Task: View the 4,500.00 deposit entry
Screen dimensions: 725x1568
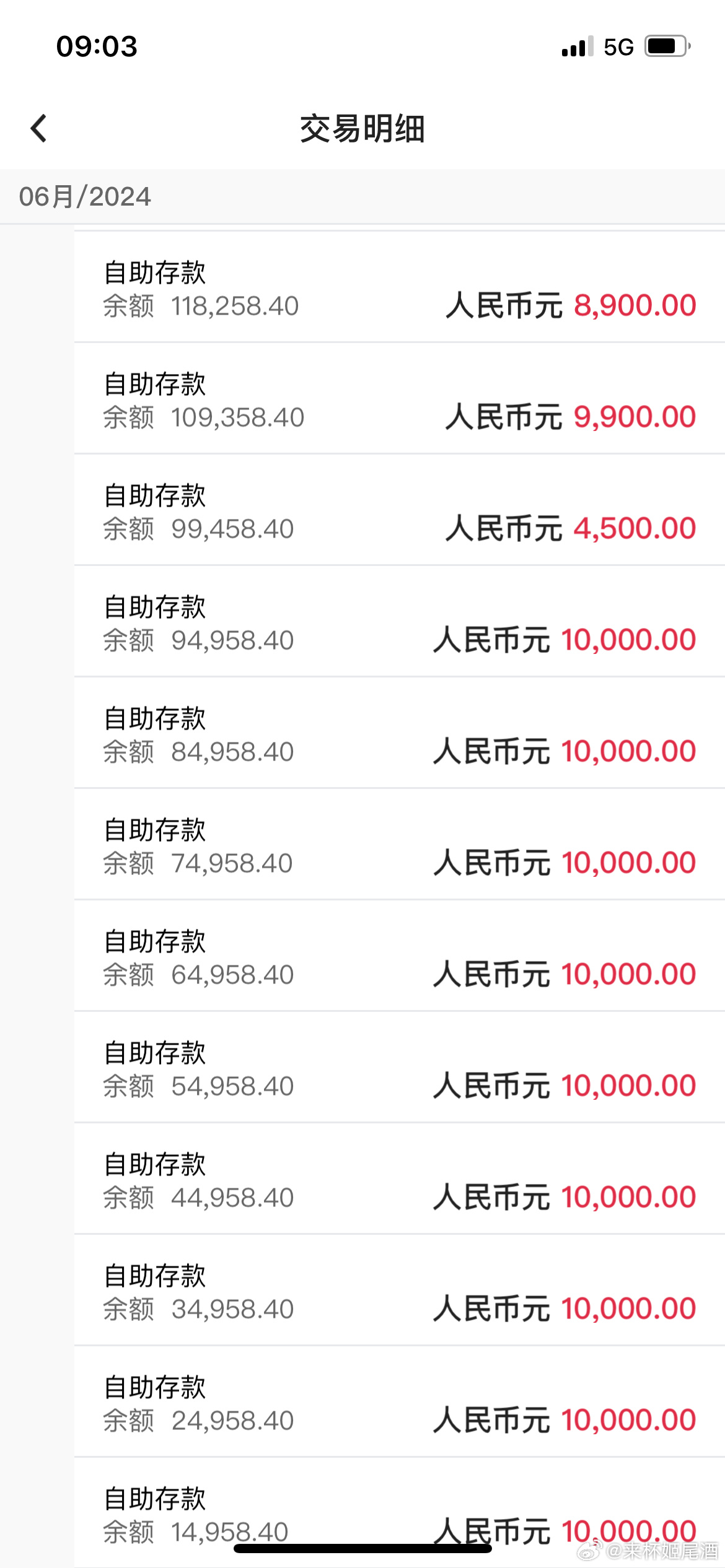Action: click(x=399, y=512)
